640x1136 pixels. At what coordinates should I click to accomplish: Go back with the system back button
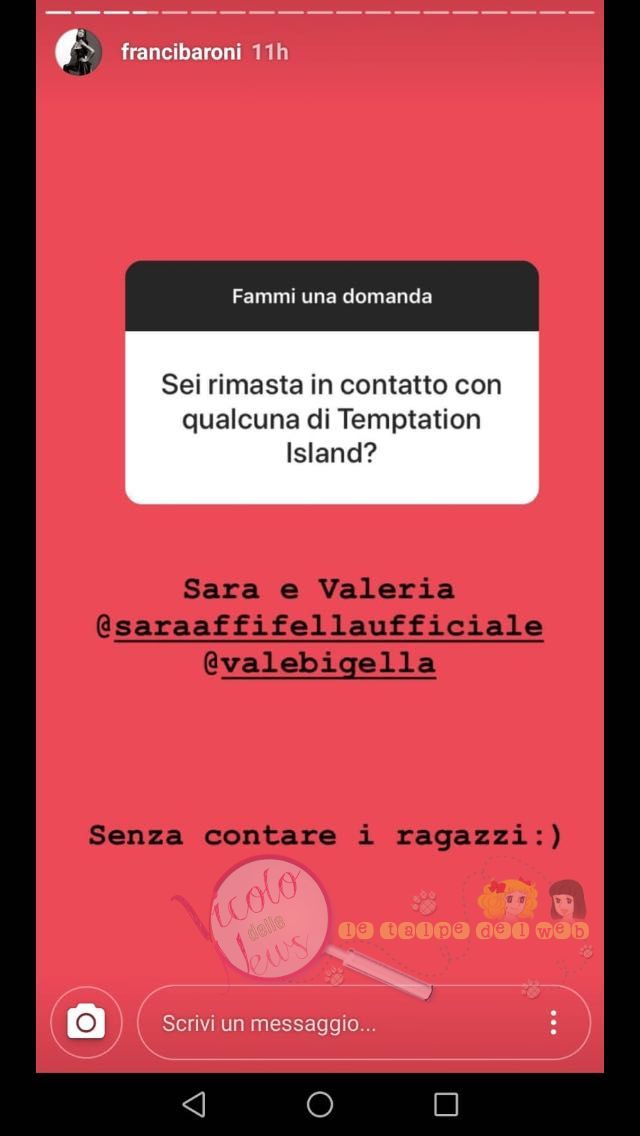[x=194, y=1104]
